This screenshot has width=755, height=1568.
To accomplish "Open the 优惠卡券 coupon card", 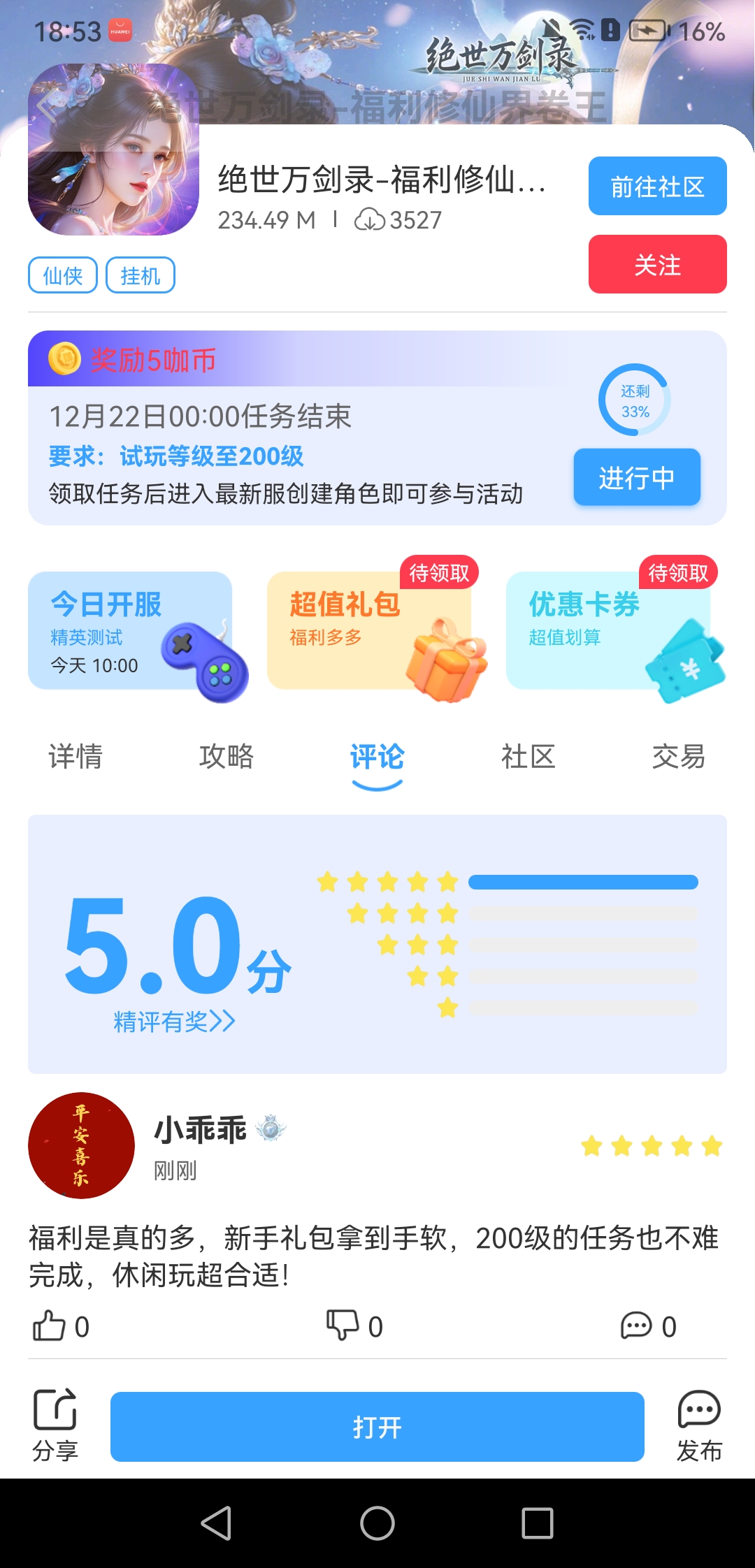I will [x=609, y=631].
